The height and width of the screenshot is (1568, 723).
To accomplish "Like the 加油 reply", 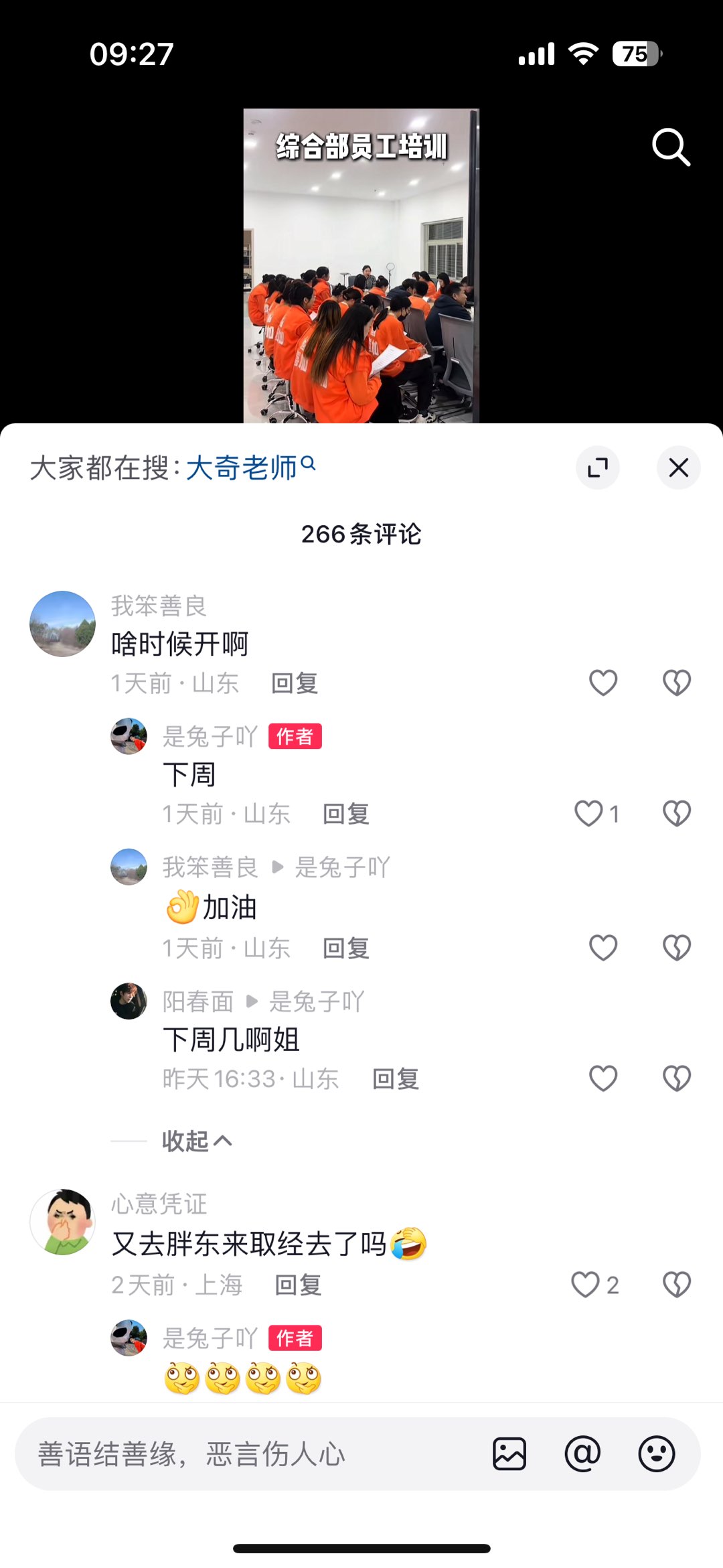I will coord(602,948).
